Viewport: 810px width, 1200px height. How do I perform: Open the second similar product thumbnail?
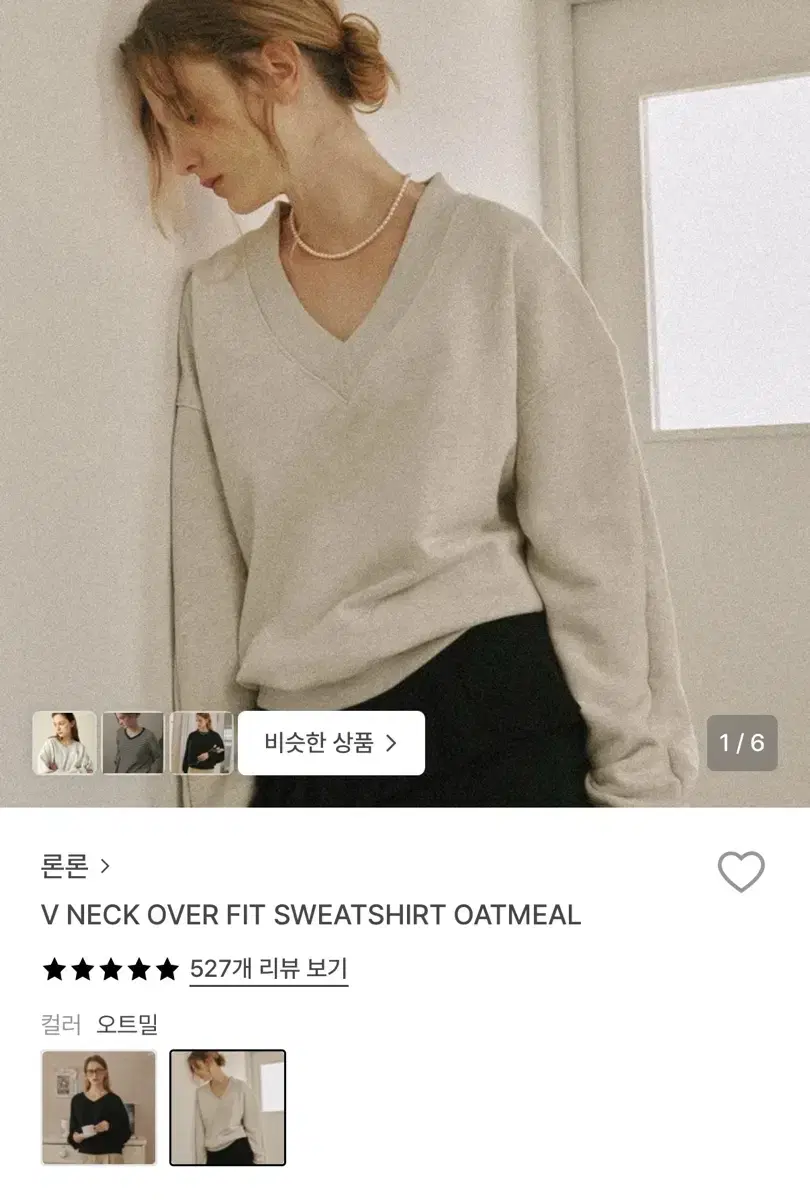(x=135, y=743)
